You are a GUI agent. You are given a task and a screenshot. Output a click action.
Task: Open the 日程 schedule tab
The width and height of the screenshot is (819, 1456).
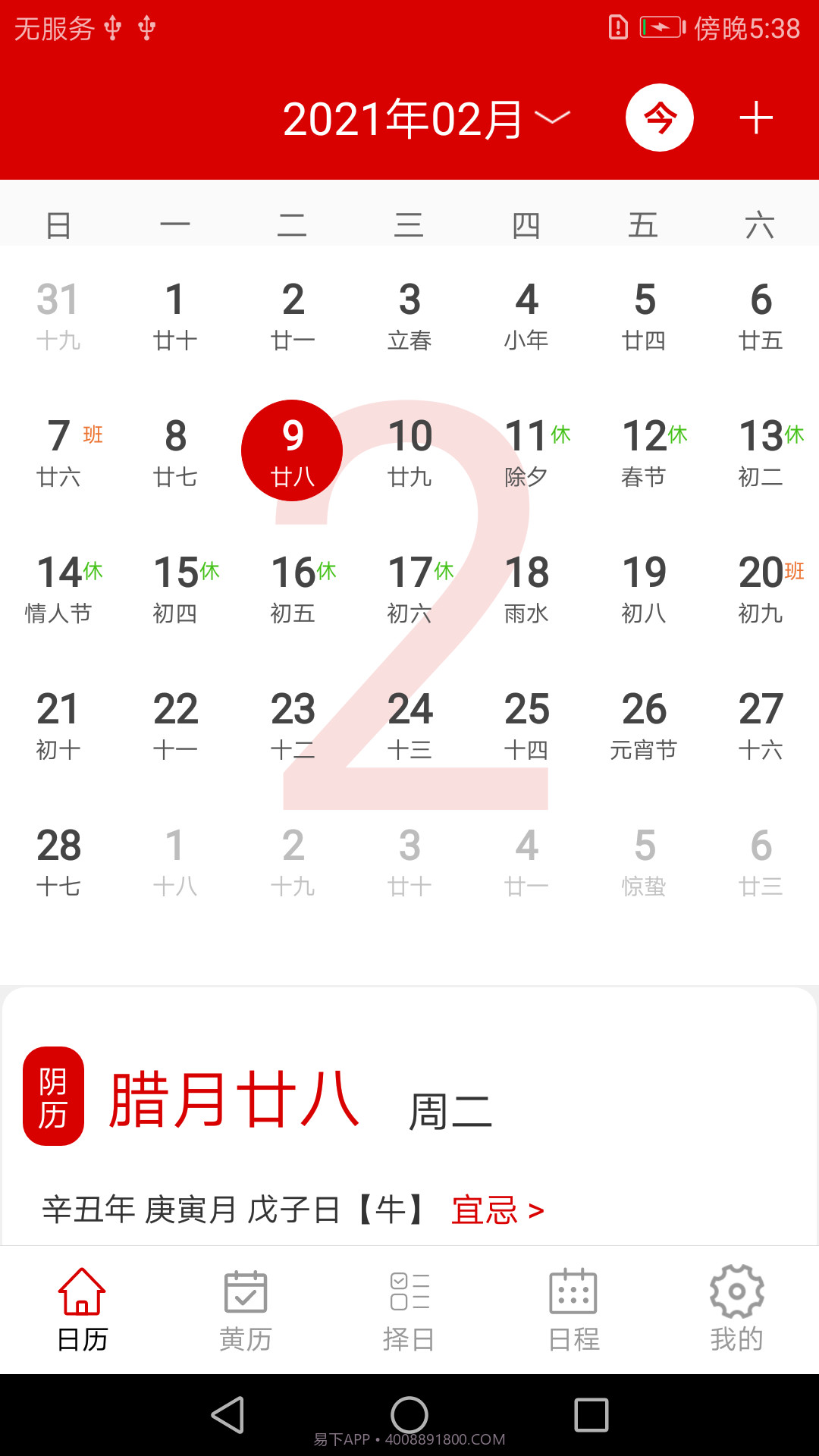coord(573,1310)
